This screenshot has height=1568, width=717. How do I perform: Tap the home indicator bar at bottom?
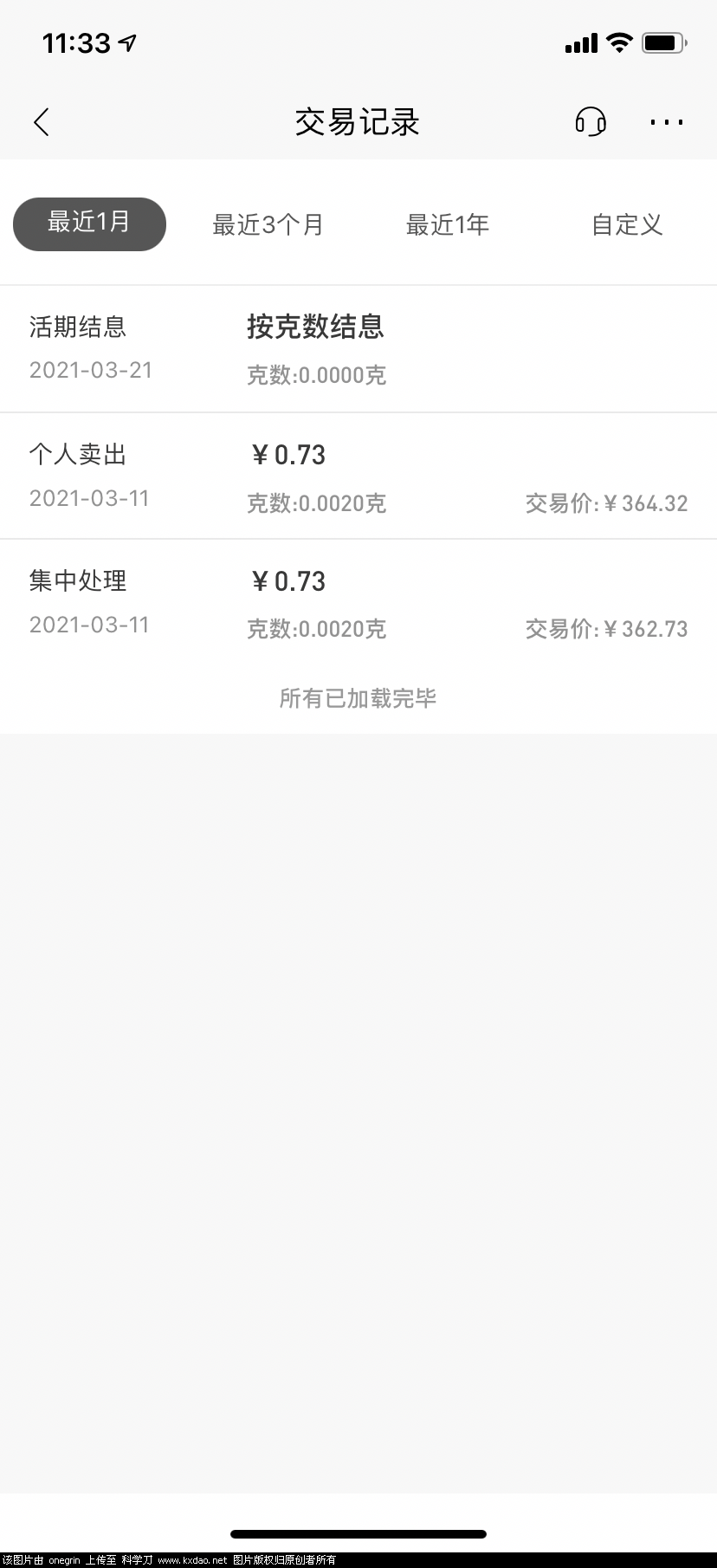click(358, 1532)
